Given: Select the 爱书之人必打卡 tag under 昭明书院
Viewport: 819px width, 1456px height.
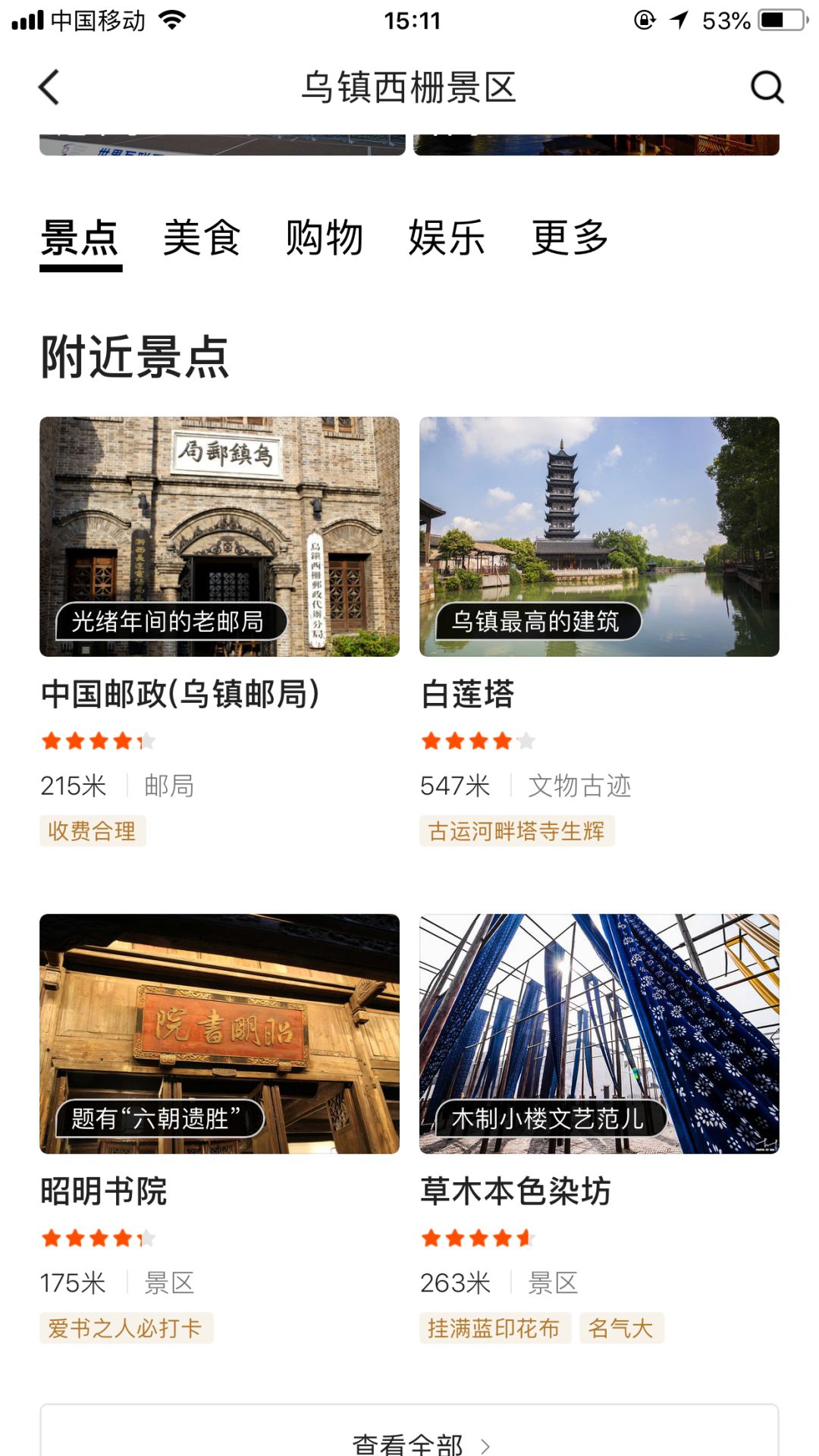Looking at the screenshot, I should [126, 1328].
